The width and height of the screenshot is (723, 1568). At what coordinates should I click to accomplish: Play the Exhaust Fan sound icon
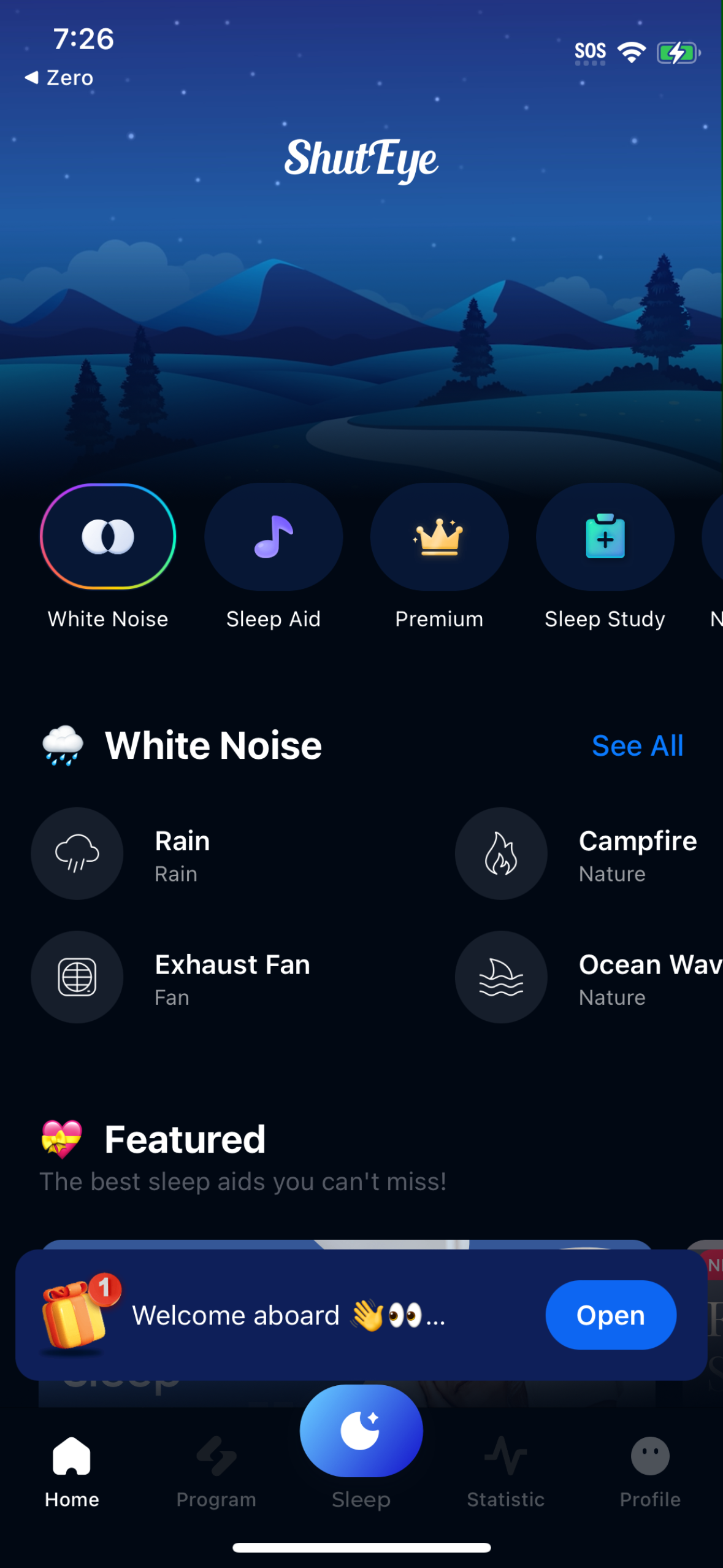[77, 977]
